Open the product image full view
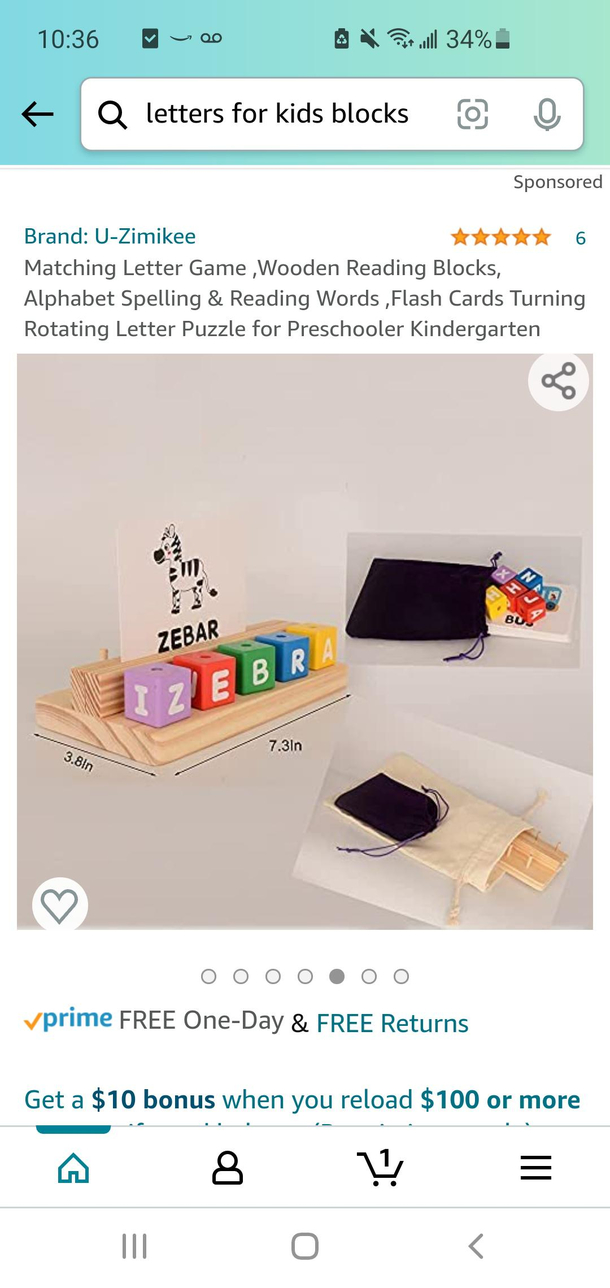The height and width of the screenshot is (1288, 610). click(x=304, y=640)
